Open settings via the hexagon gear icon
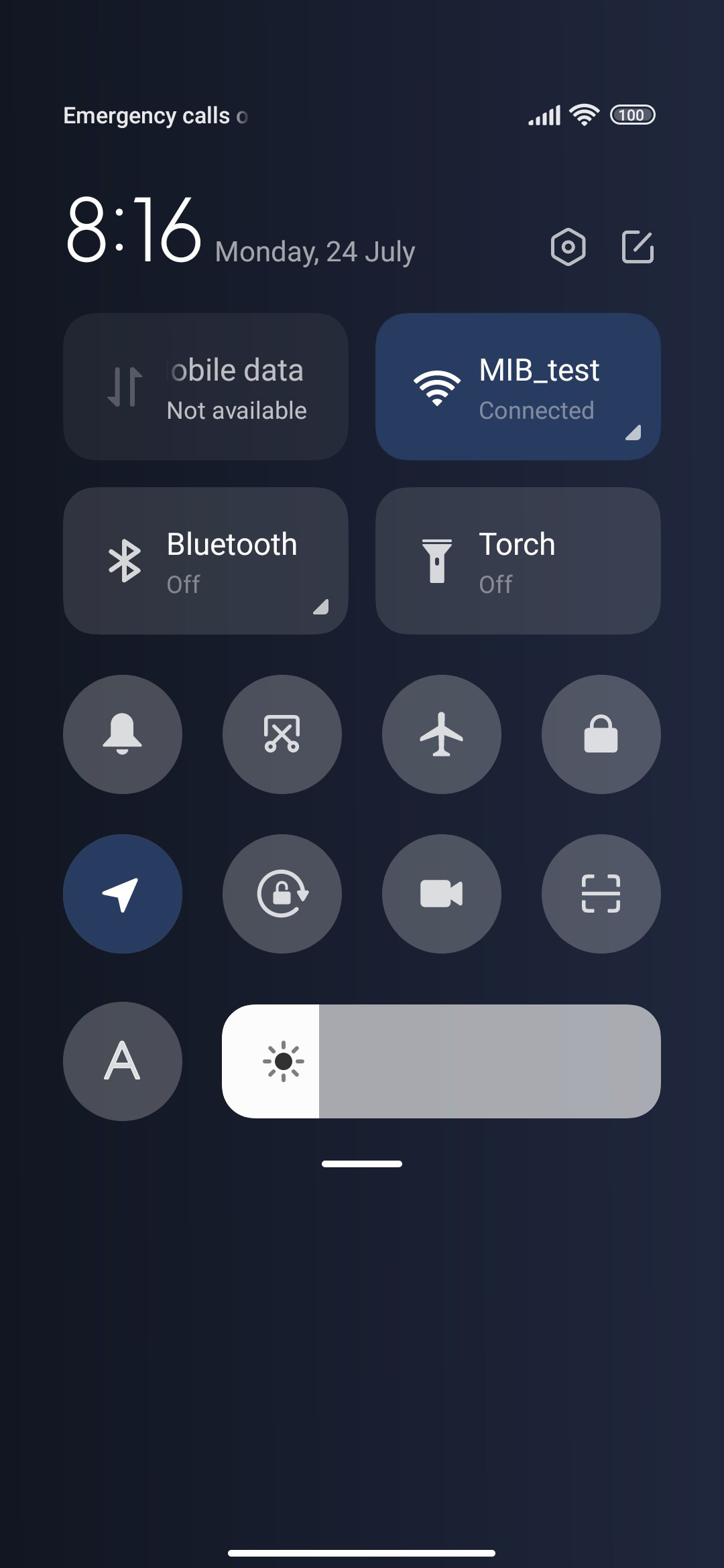The height and width of the screenshot is (1568, 724). tap(568, 247)
